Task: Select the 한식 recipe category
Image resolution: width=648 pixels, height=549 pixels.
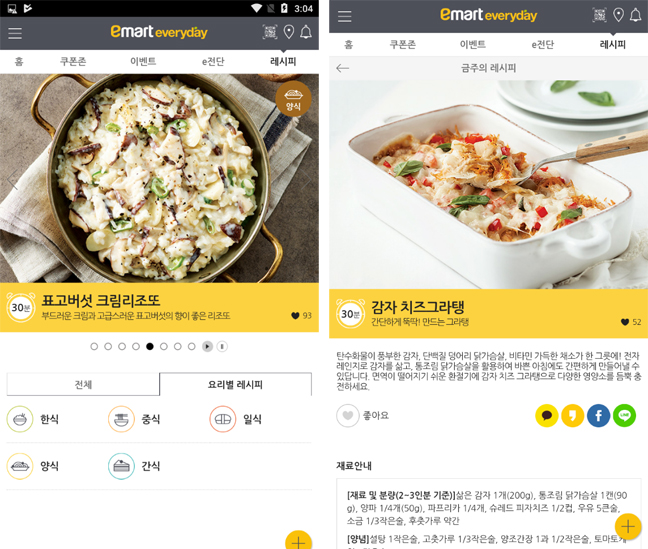Action: point(33,419)
